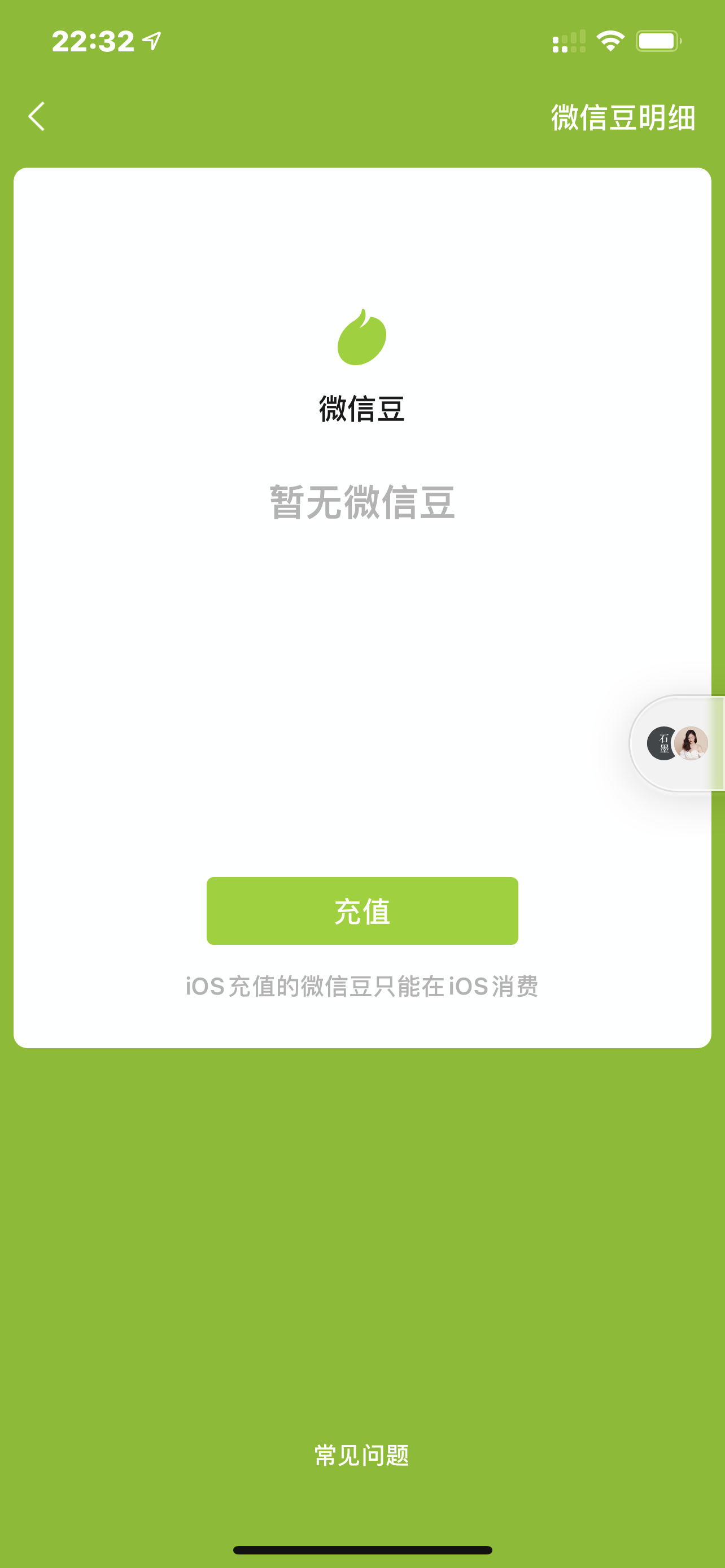Open 微信豆明细 transaction details
Viewport: 725px width, 1568px height.
tap(623, 117)
